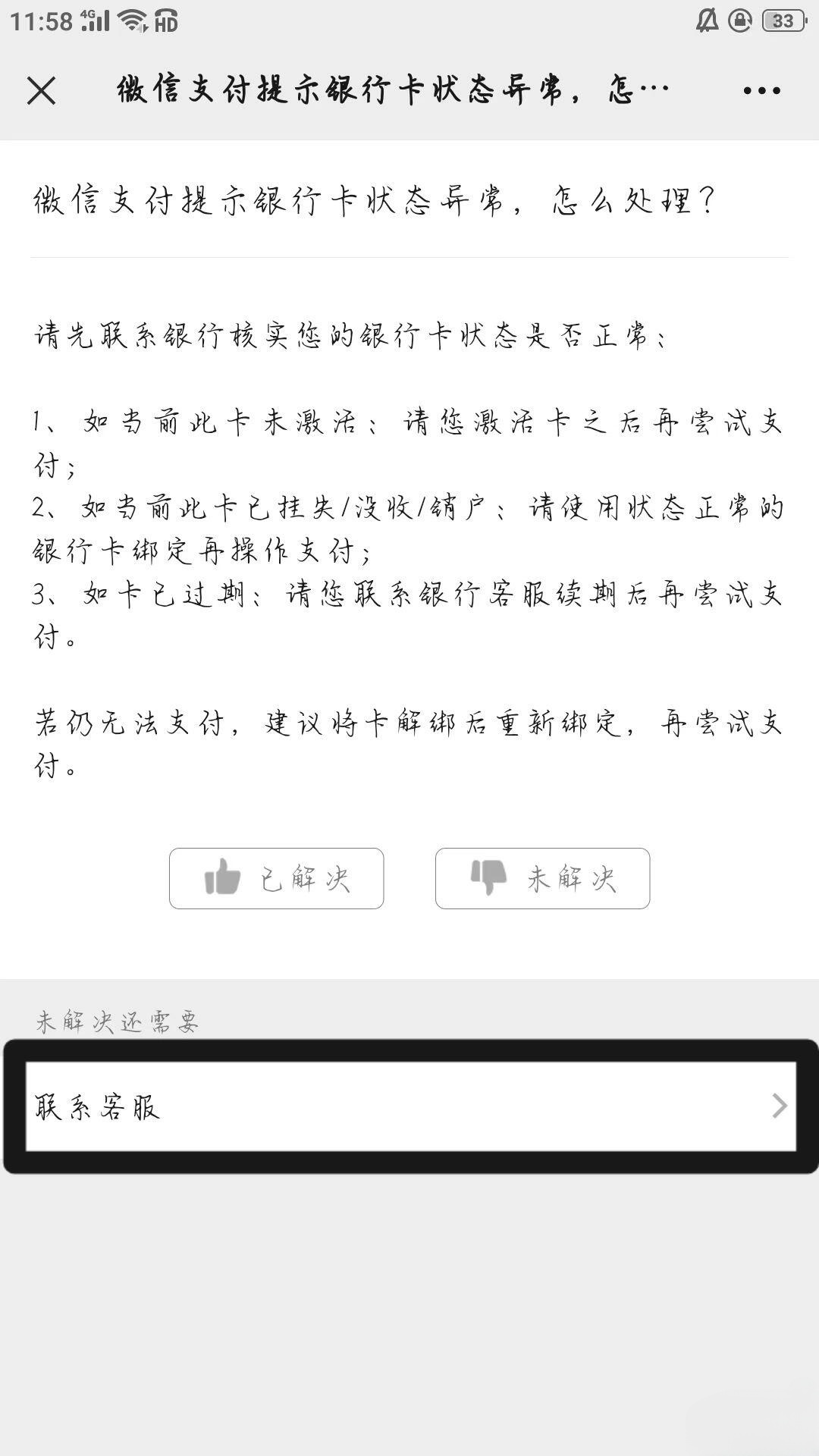Tap the thumbs-down icon on 未解决

pos(490,876)
